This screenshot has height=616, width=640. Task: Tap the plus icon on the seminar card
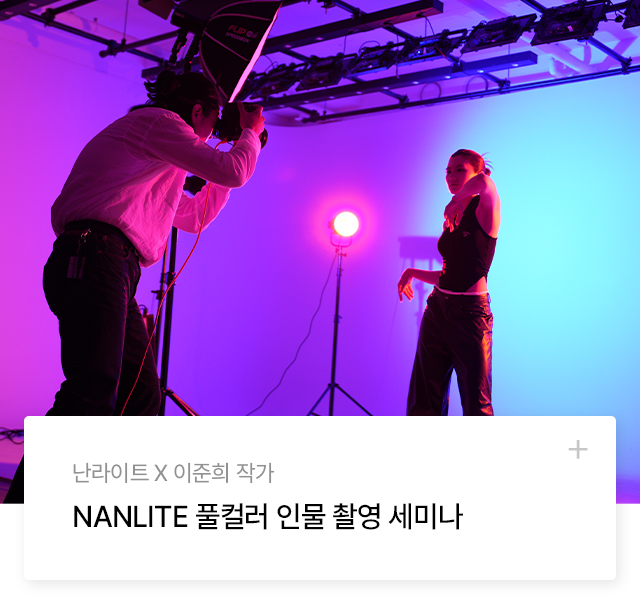(x=578, y=450)
